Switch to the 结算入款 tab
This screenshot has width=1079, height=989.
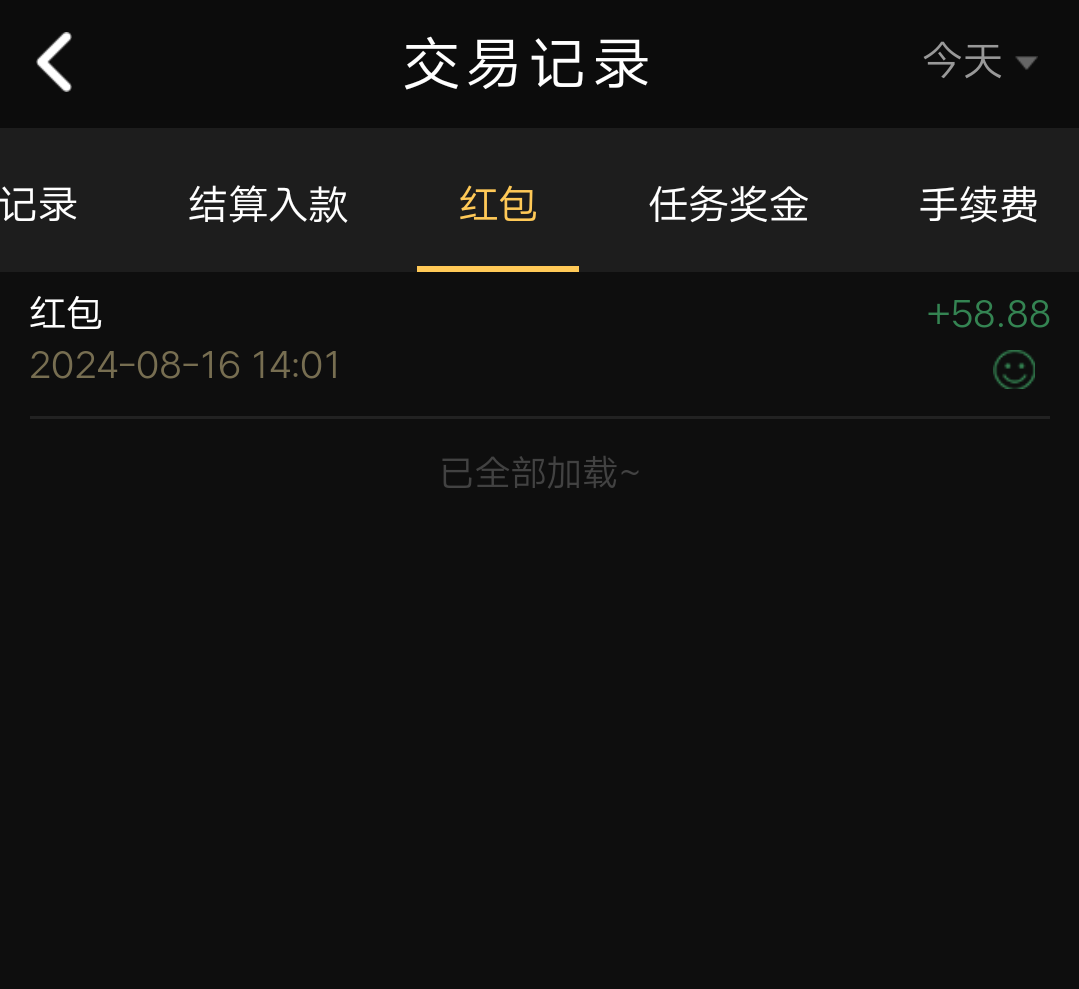point(268,205)
